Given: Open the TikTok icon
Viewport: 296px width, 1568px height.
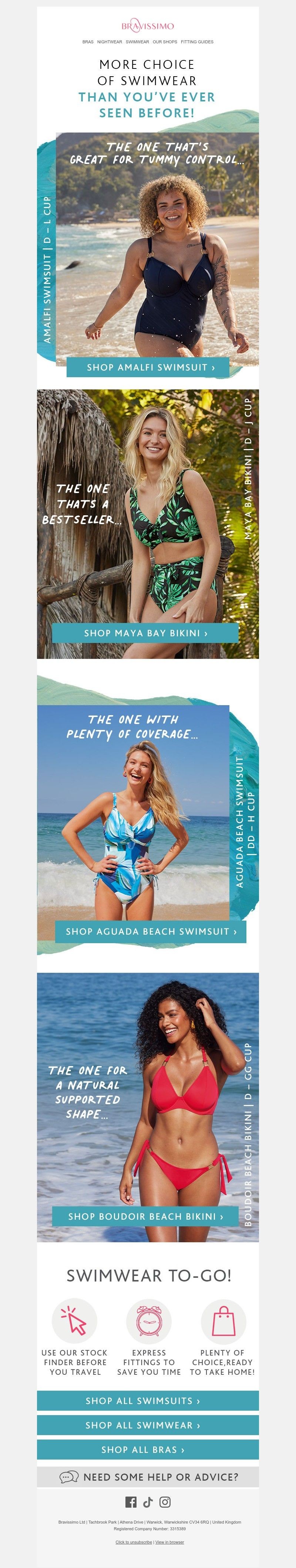Looking at the screenshot, I should pyautogui.click(x=148, y=1502).
